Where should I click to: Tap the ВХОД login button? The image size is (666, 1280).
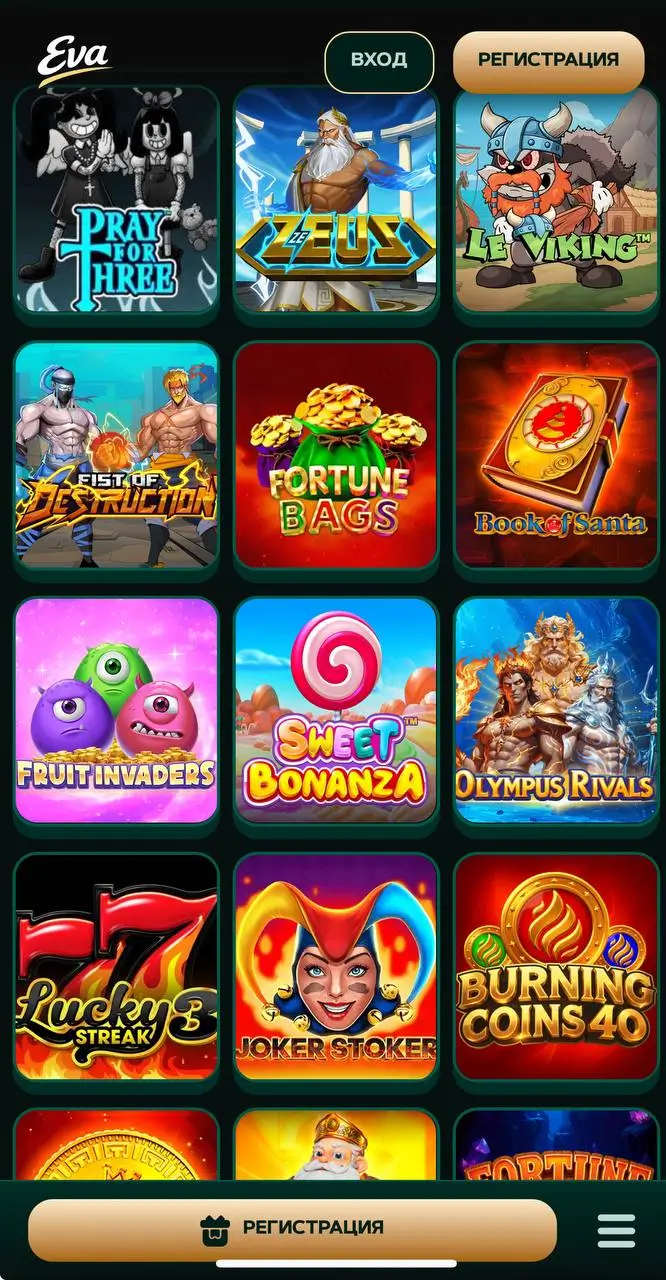click(x=379, y=60)
